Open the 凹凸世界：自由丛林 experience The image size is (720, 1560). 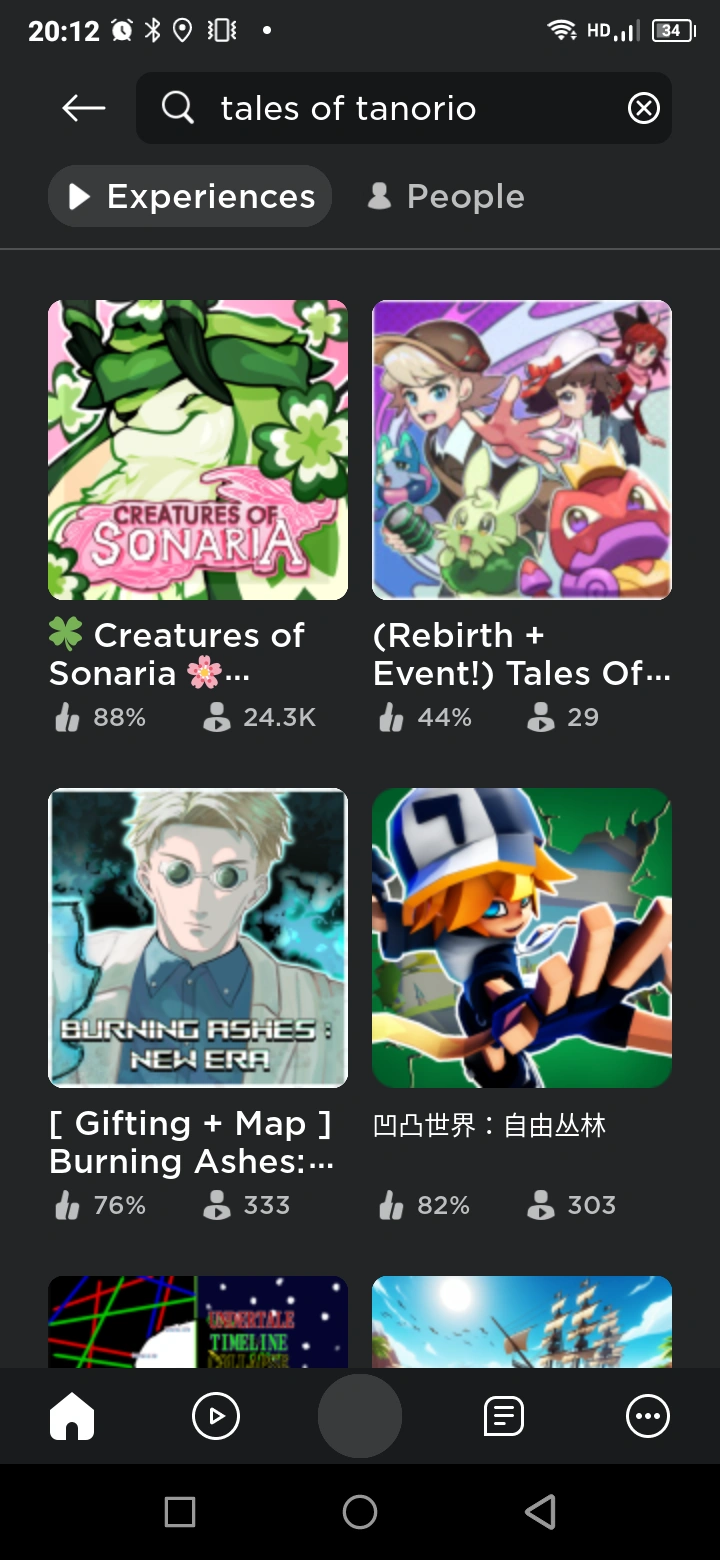pos(522,938)
